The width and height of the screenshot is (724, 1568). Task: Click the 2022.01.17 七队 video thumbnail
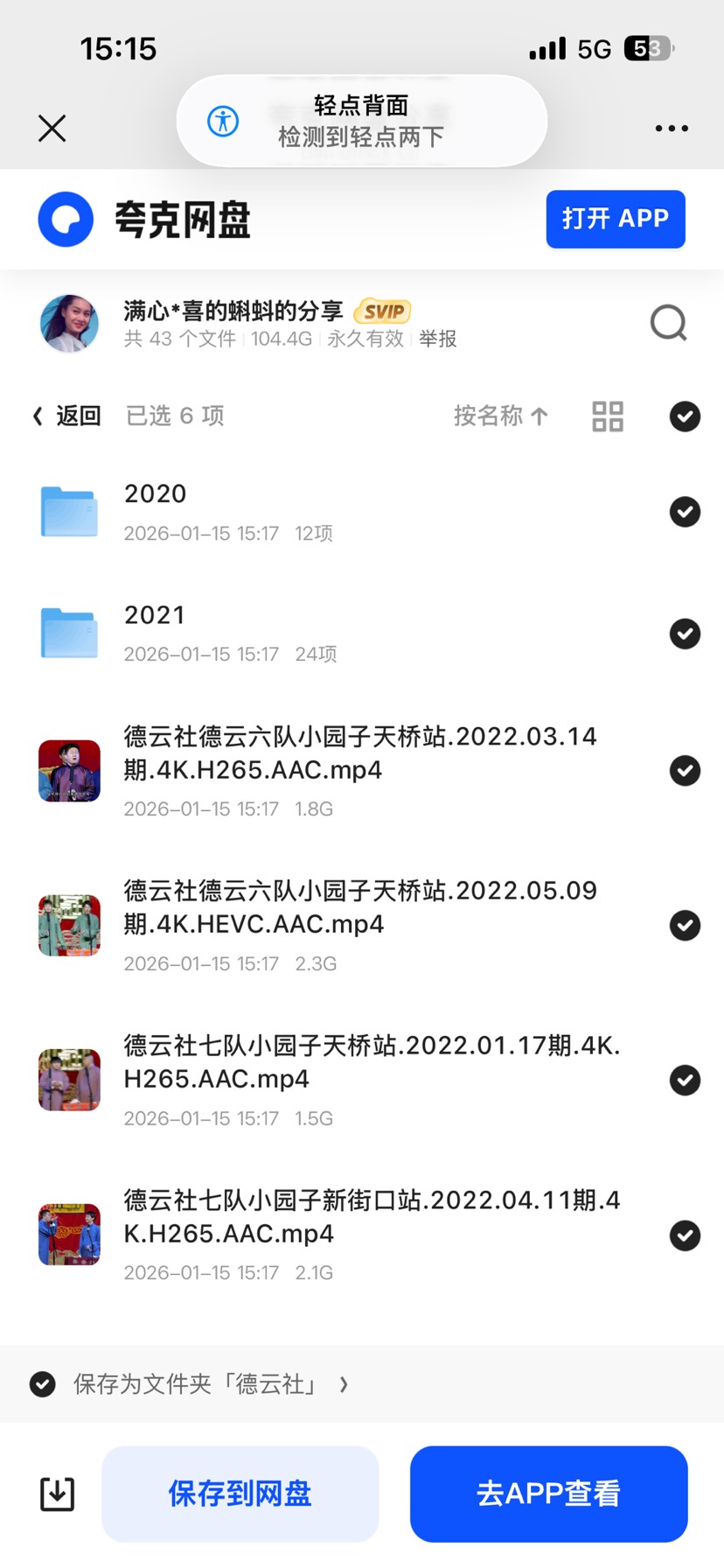pos(69,1080)
